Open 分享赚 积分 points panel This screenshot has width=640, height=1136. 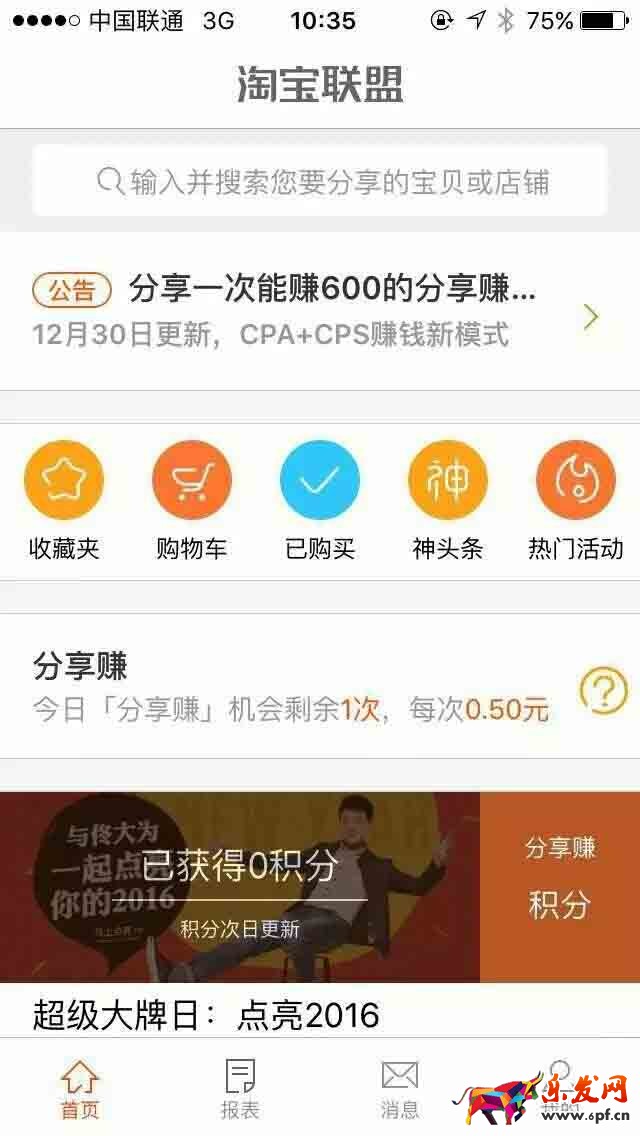coord(560,886)
